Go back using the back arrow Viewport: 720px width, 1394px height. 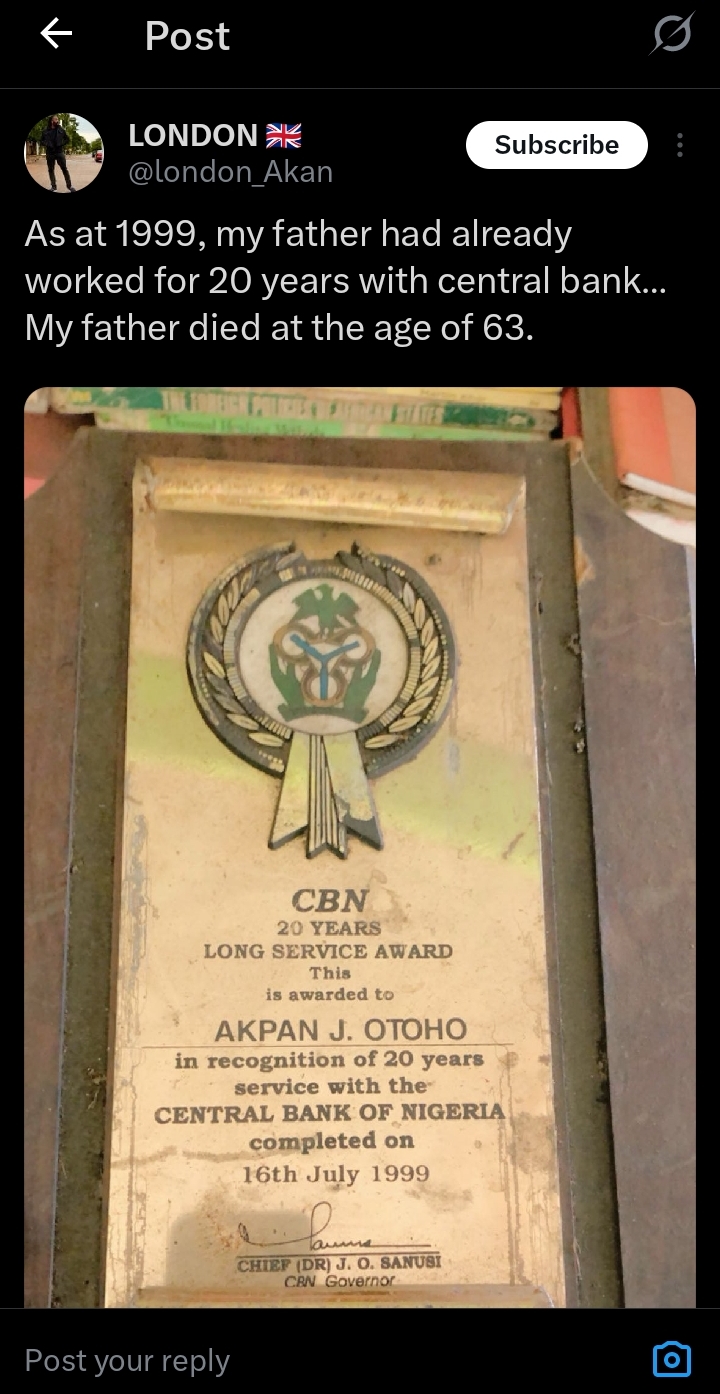[x=56, y=35]
